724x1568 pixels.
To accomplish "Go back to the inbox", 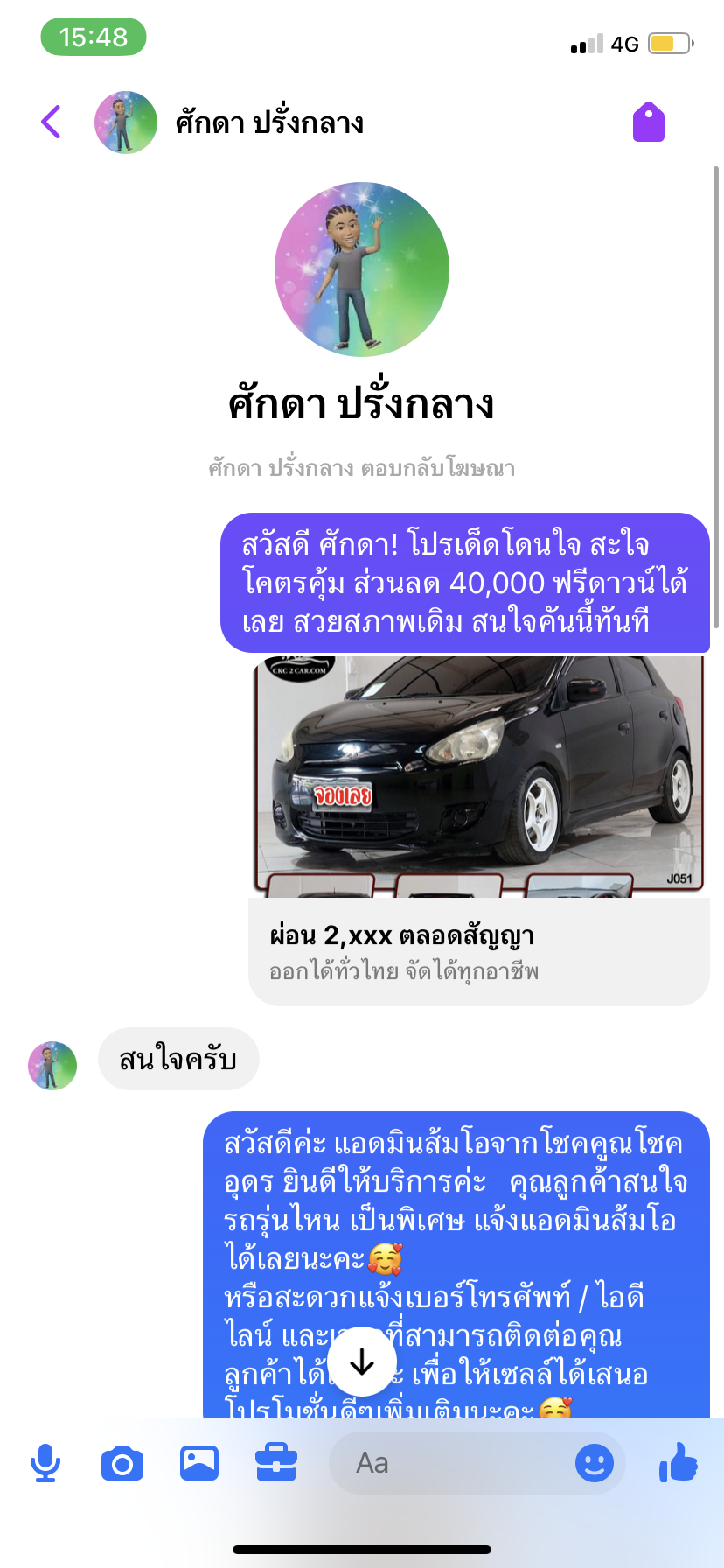I will pyautogui.click(x=52, y=122).
